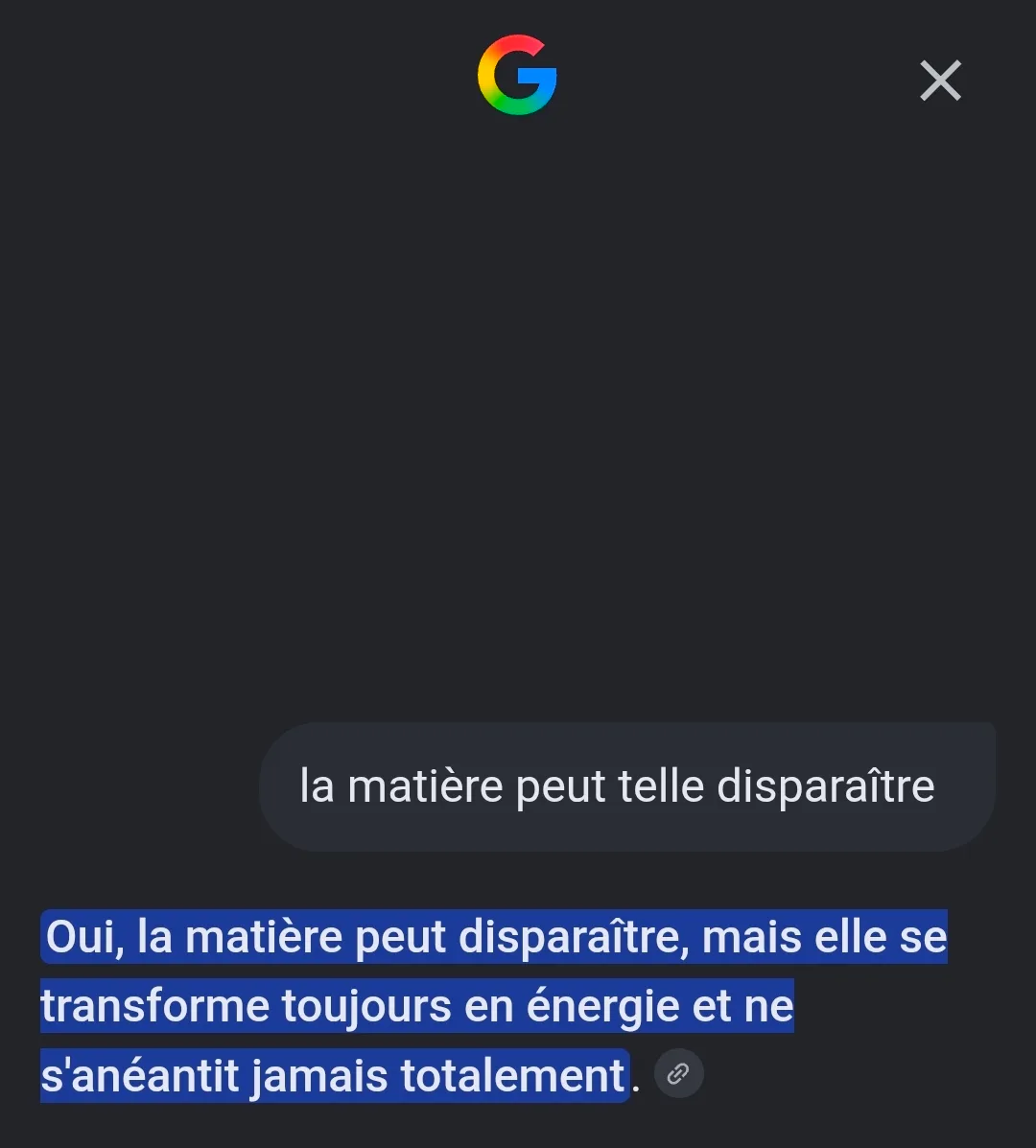The width and height of the screenshot is (1036, 1148).
Task: Close the Google AI conversation overlay
Action: [940, 81]
